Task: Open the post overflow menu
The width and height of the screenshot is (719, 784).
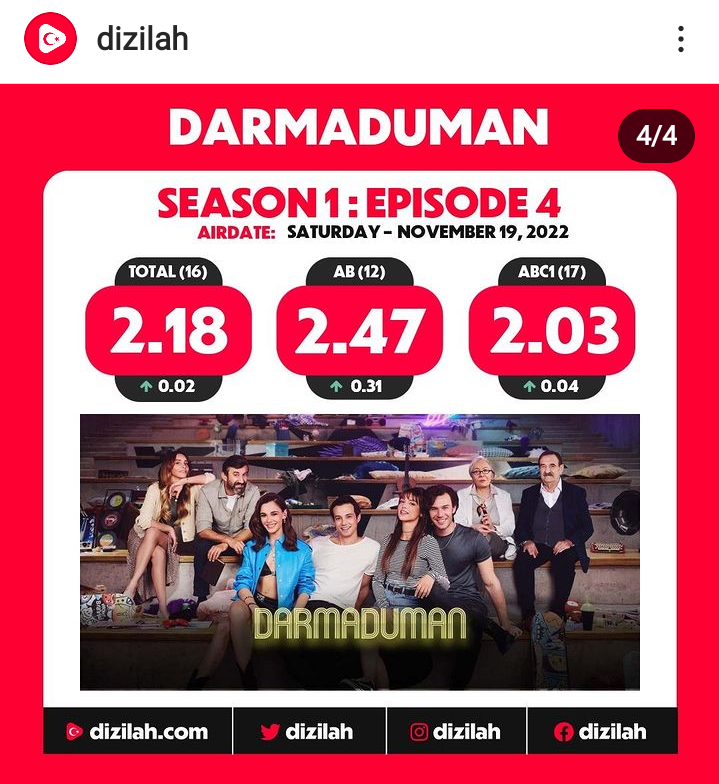Action: tap(681, 40)
